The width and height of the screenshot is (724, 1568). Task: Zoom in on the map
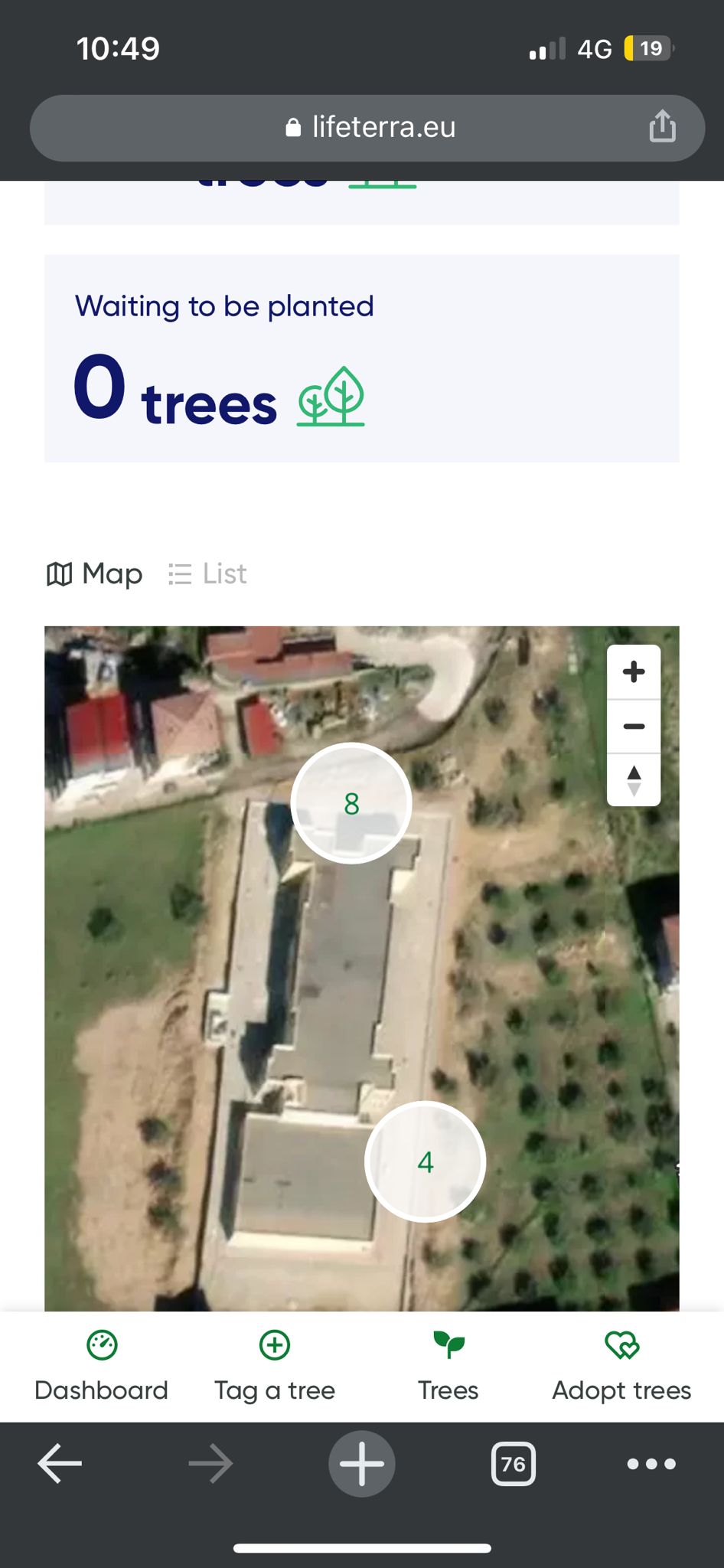634,672
